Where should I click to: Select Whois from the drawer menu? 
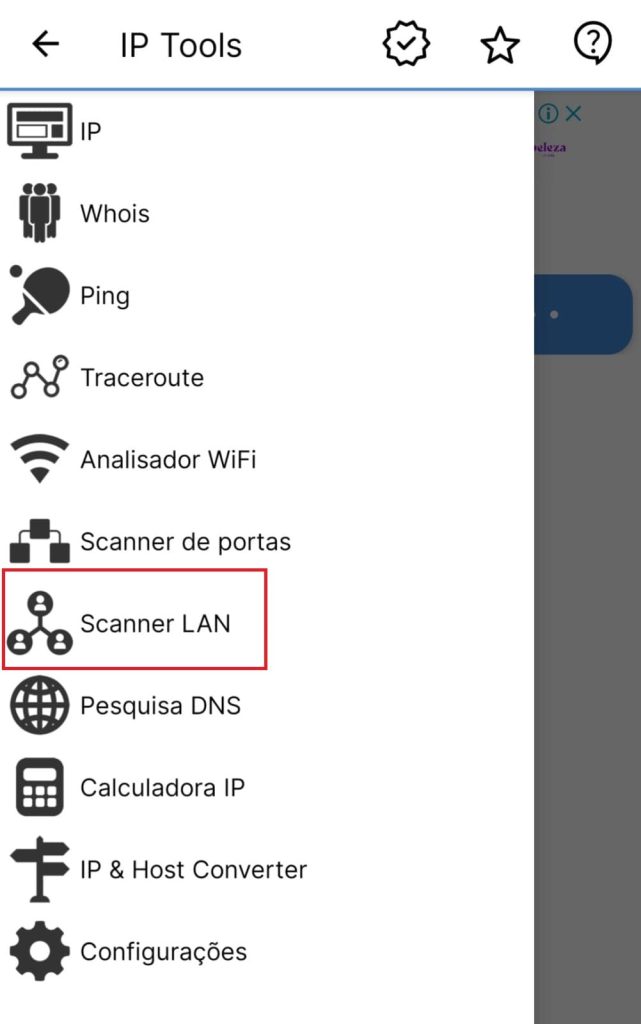114,213
